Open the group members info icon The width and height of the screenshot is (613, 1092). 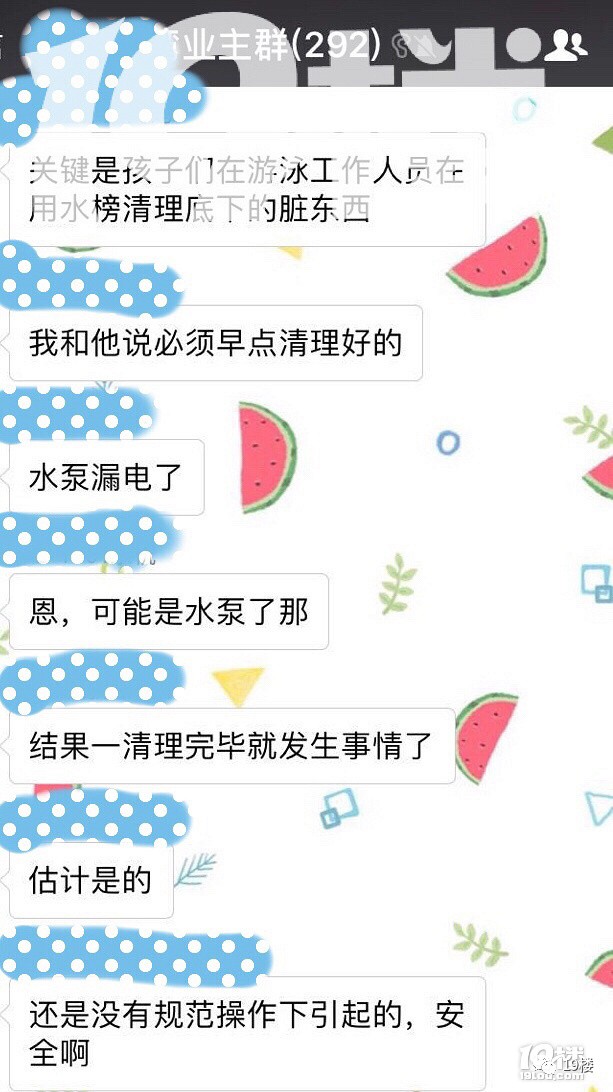[565, 45]
